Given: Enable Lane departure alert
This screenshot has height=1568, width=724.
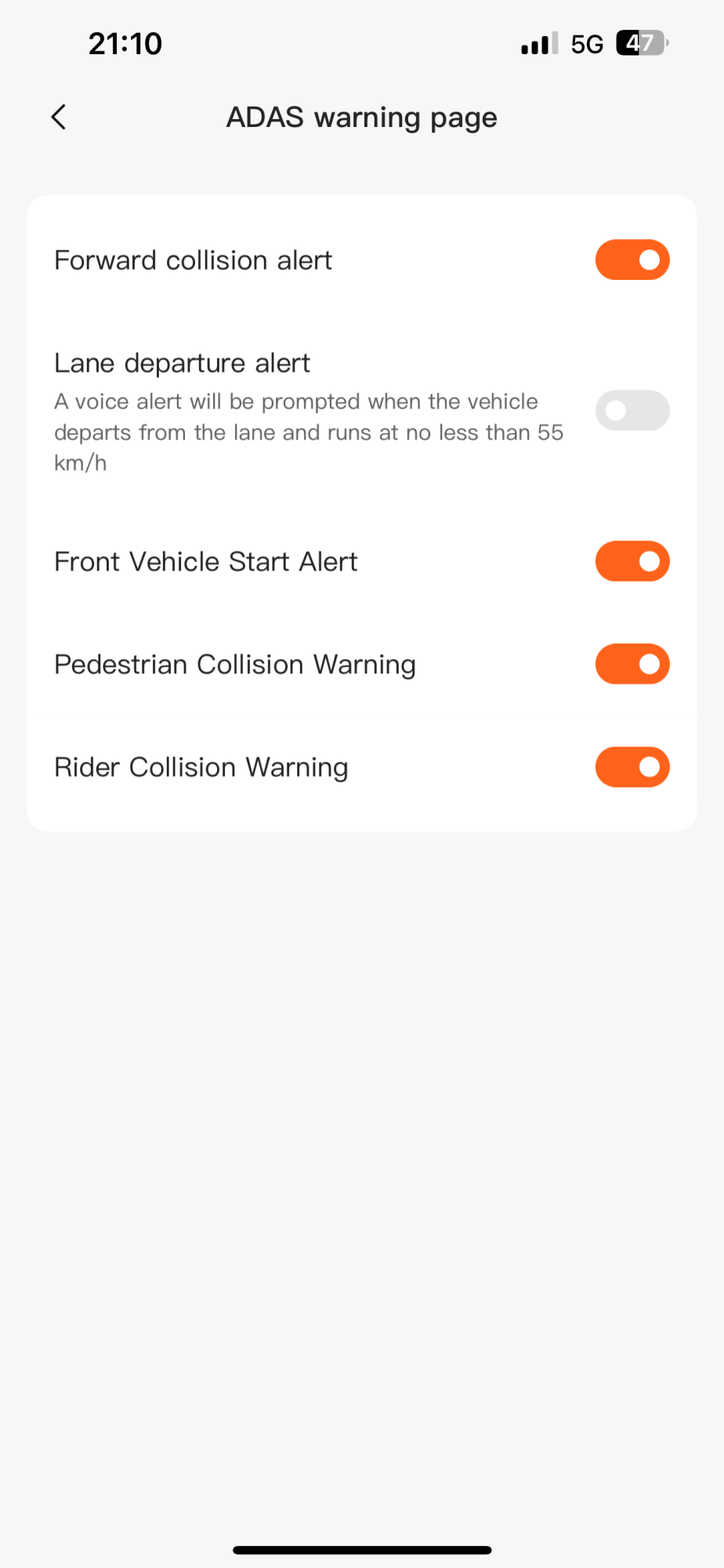Looking at the screenshot, I should 632,410.
